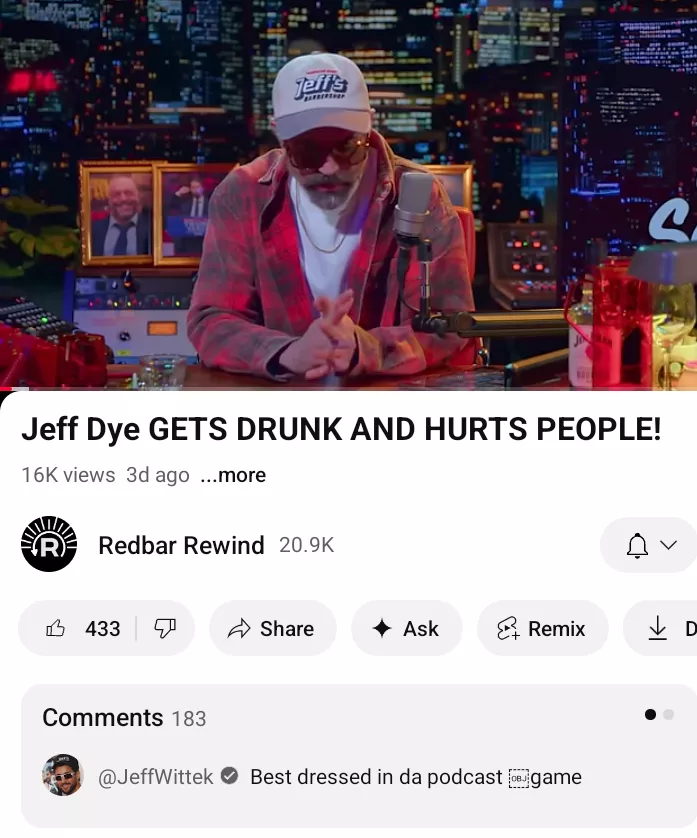The width and height of the screenshot is (697, 838).
Task: Expand the description with ...more
Action: point(233,475)
